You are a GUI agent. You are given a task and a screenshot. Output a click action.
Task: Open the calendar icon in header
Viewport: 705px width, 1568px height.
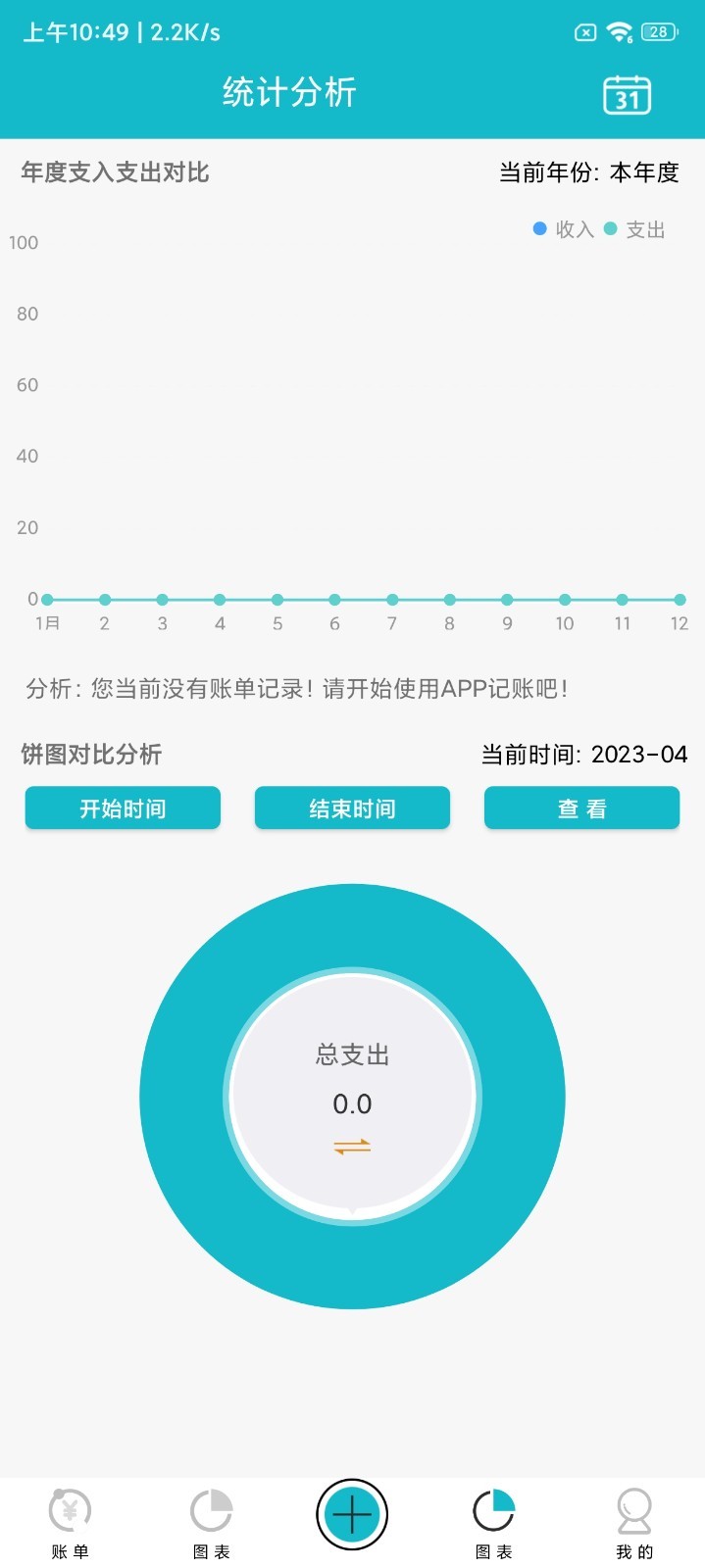click(627, 95)
